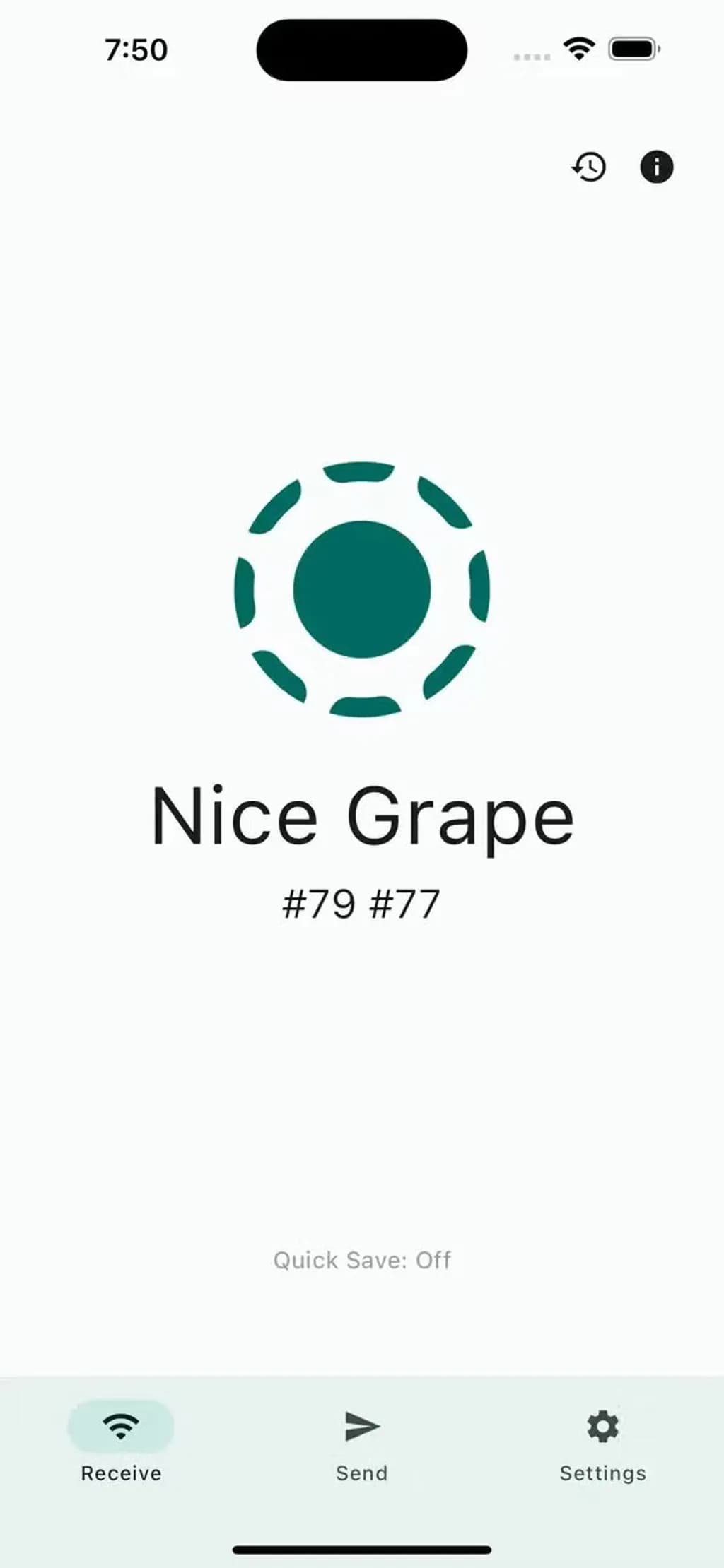Open the device info icon
The width and height of the screenshot is (724, 1568).
[656, 167]
